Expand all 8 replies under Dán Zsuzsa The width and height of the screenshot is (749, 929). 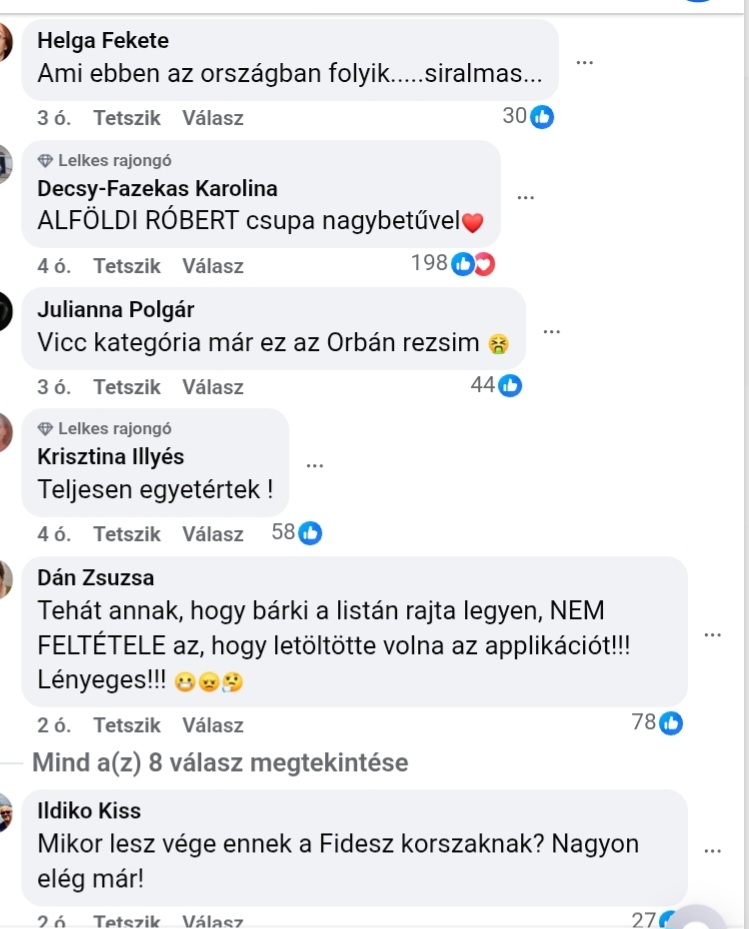[220, 763]
